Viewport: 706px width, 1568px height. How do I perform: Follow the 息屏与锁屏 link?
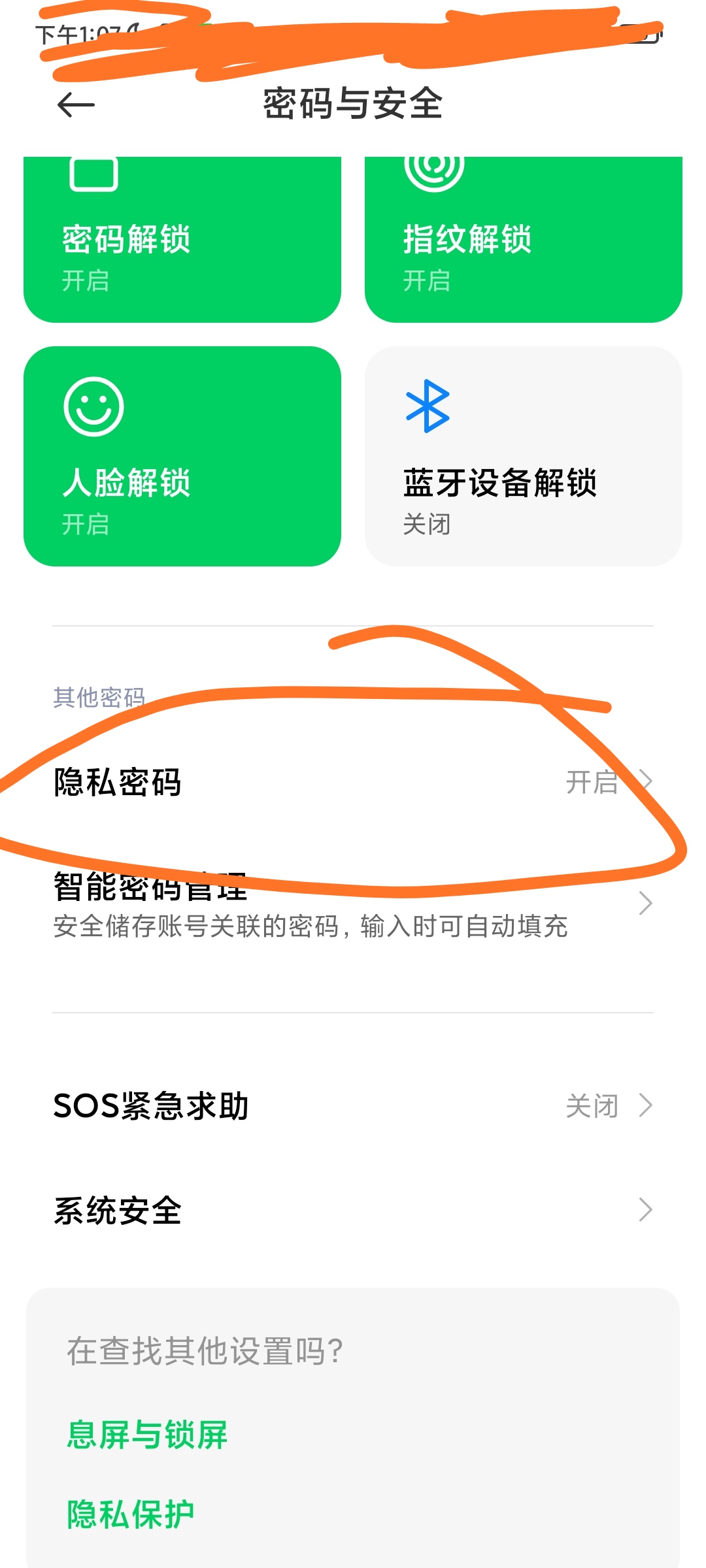147,1435
